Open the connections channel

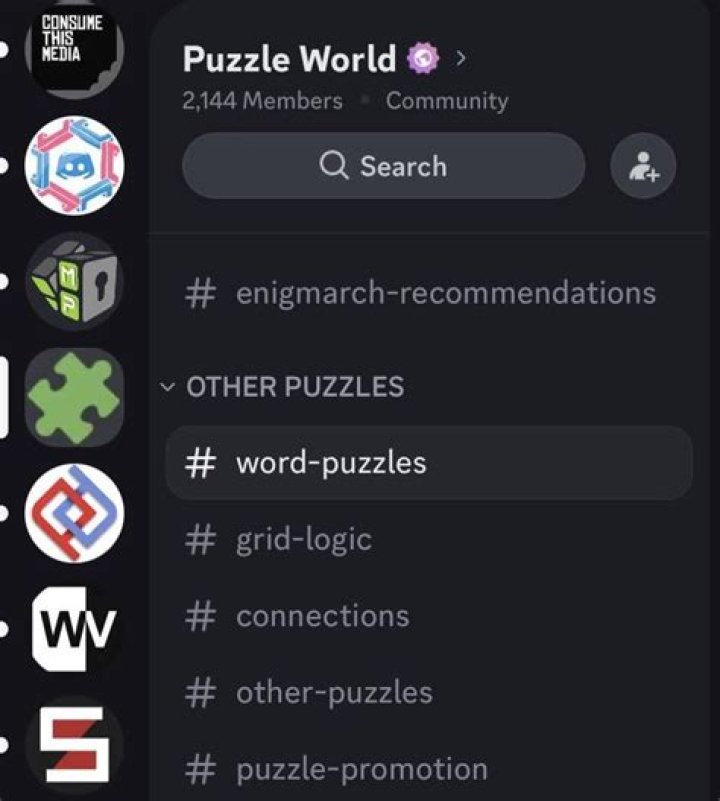pos(322,616)
